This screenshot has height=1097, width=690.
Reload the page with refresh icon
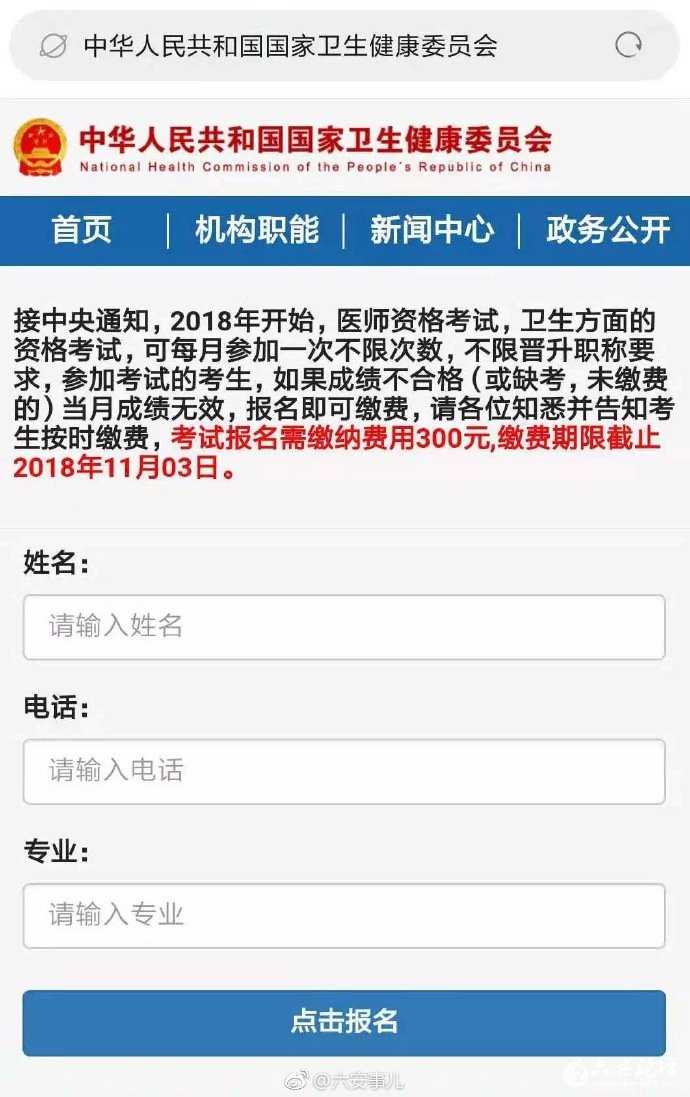(x=628, y=45)
